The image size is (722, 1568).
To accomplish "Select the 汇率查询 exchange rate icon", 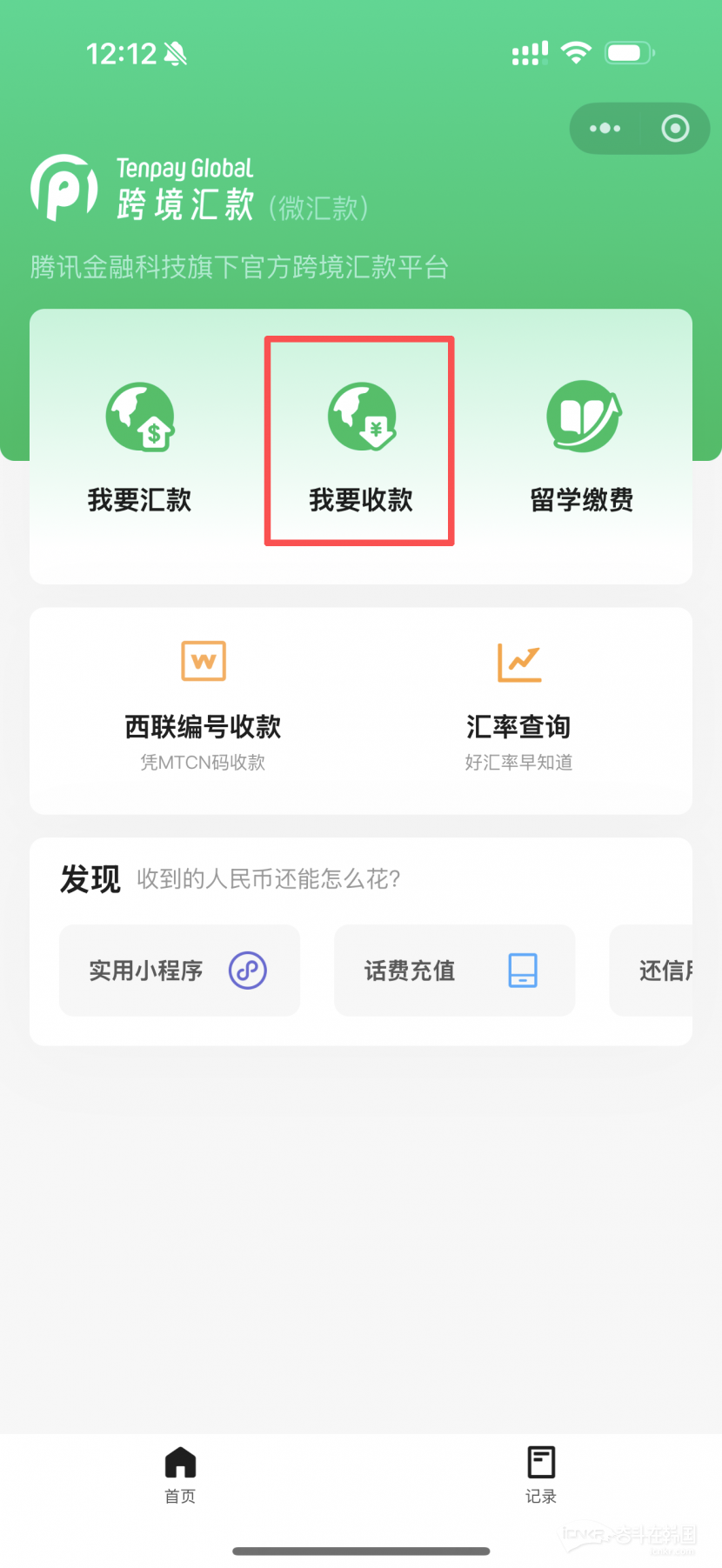I will pos(518,661).
